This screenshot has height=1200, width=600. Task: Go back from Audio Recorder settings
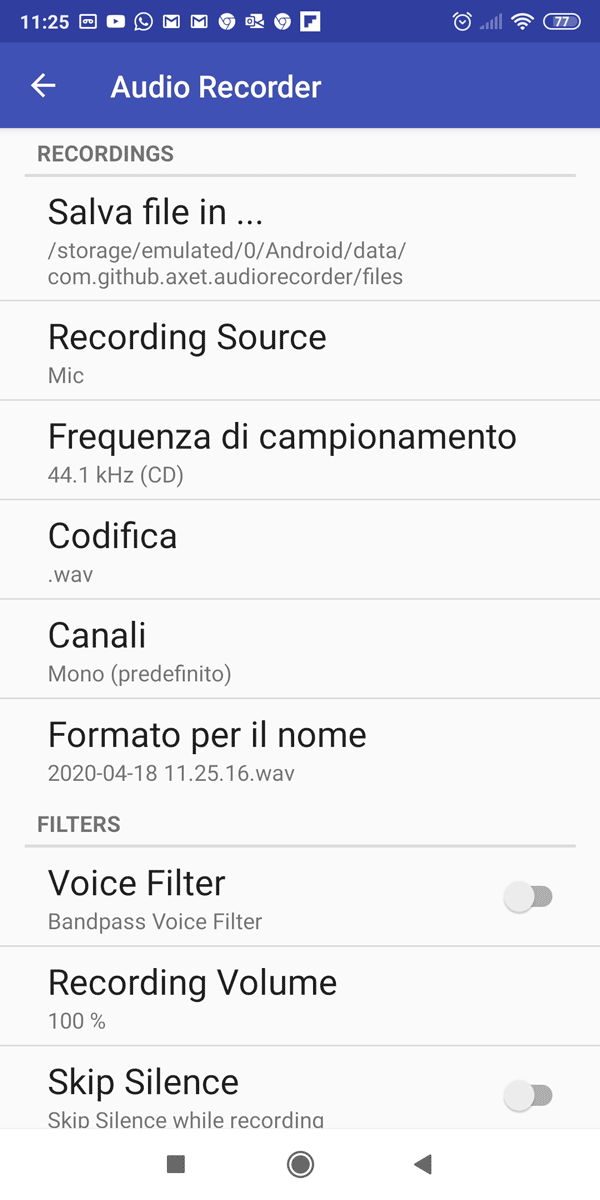click(x=43, y=86)
